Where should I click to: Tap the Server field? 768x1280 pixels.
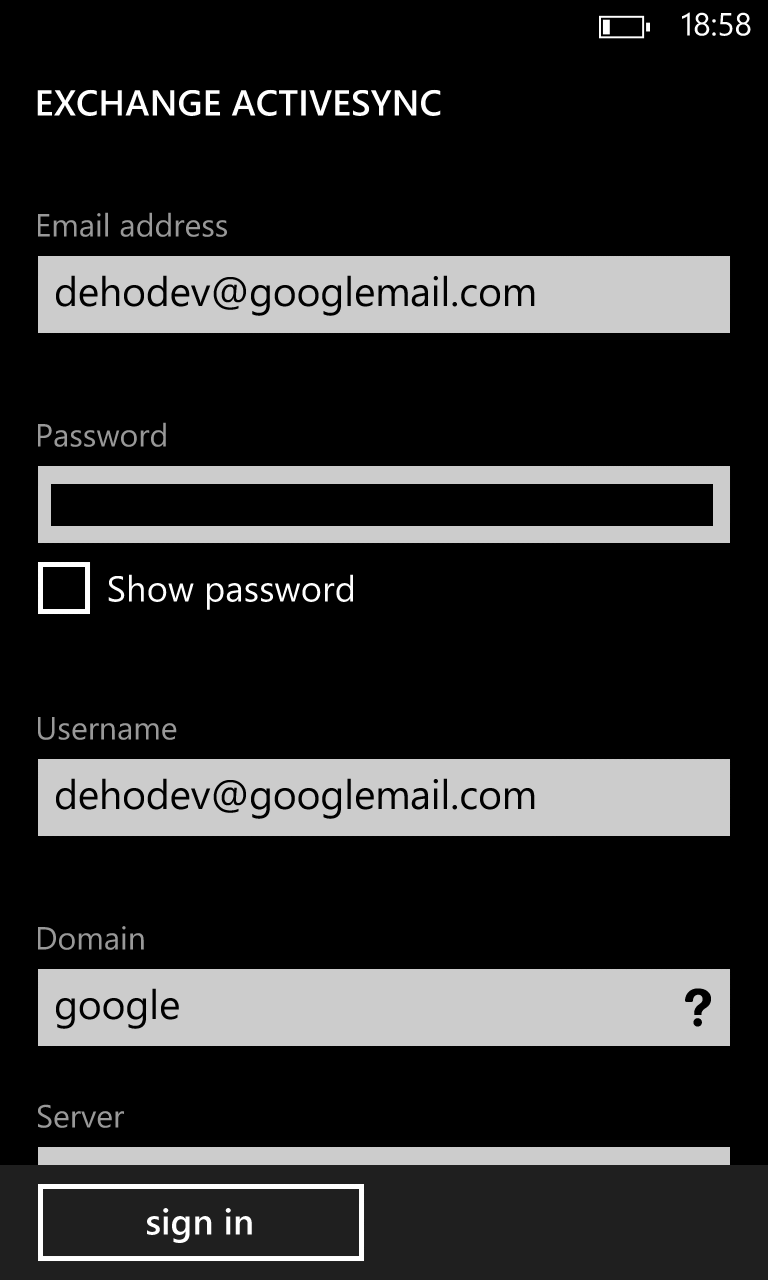[384, 1156]
